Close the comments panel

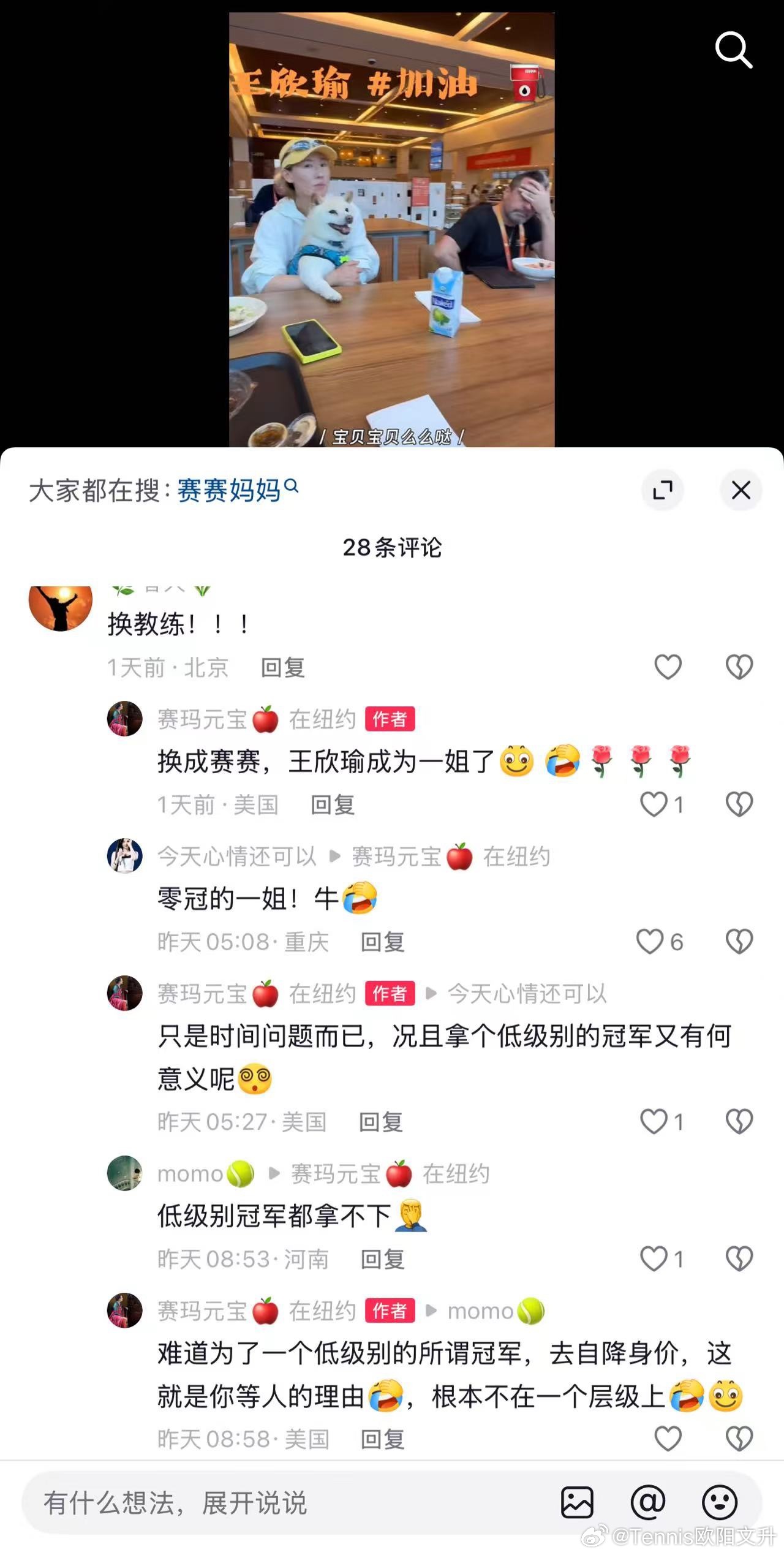coord(741,490)
